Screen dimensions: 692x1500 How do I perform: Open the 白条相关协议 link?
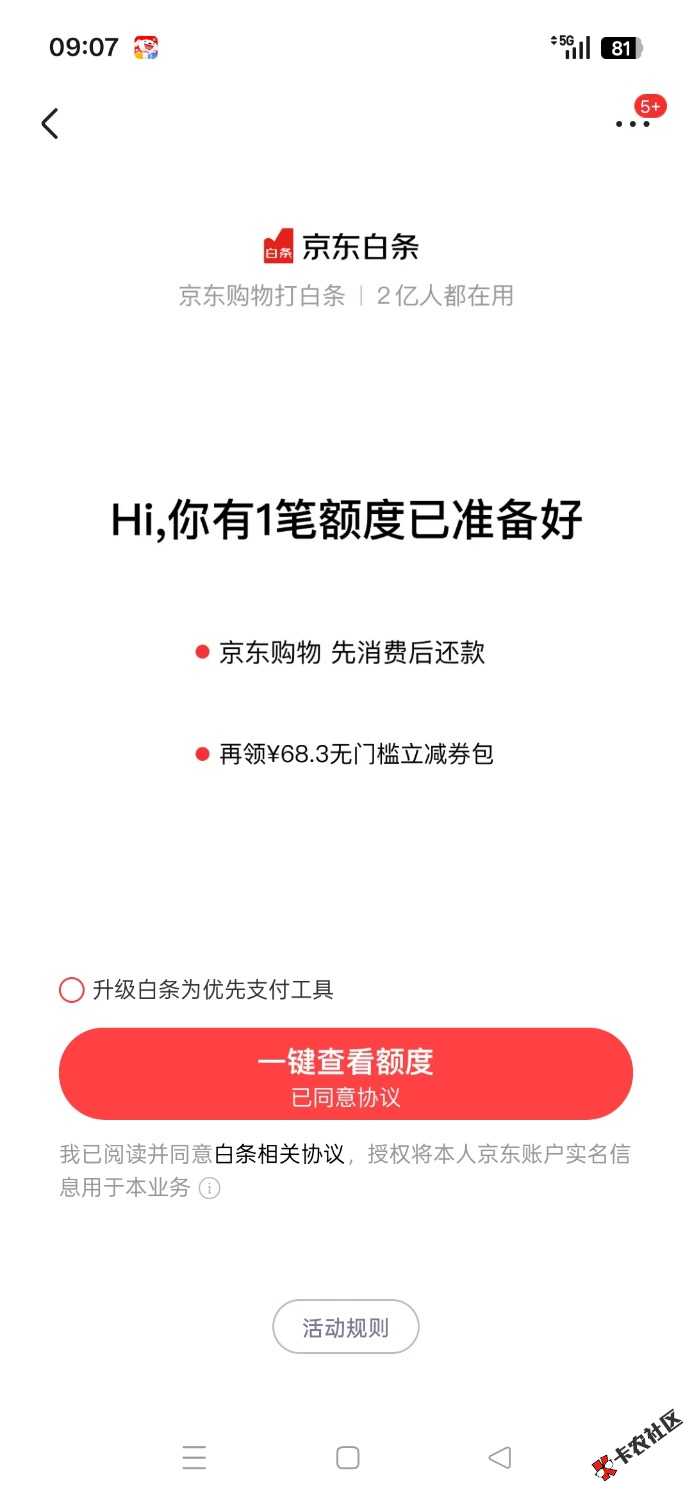coord(280,1154)
